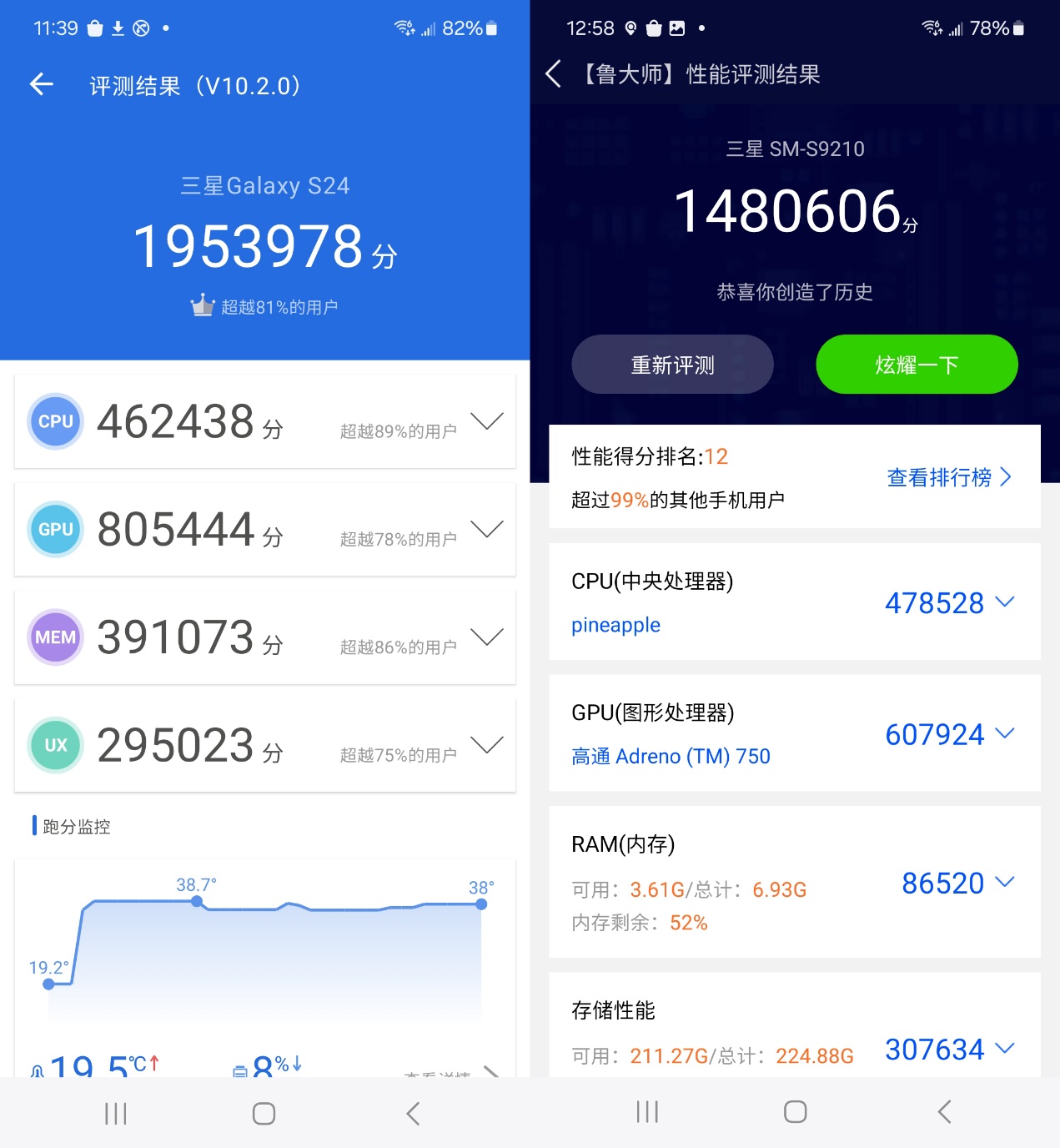
Task: Expand the MEM 391073 score row
Action: (x=487, y=637)
